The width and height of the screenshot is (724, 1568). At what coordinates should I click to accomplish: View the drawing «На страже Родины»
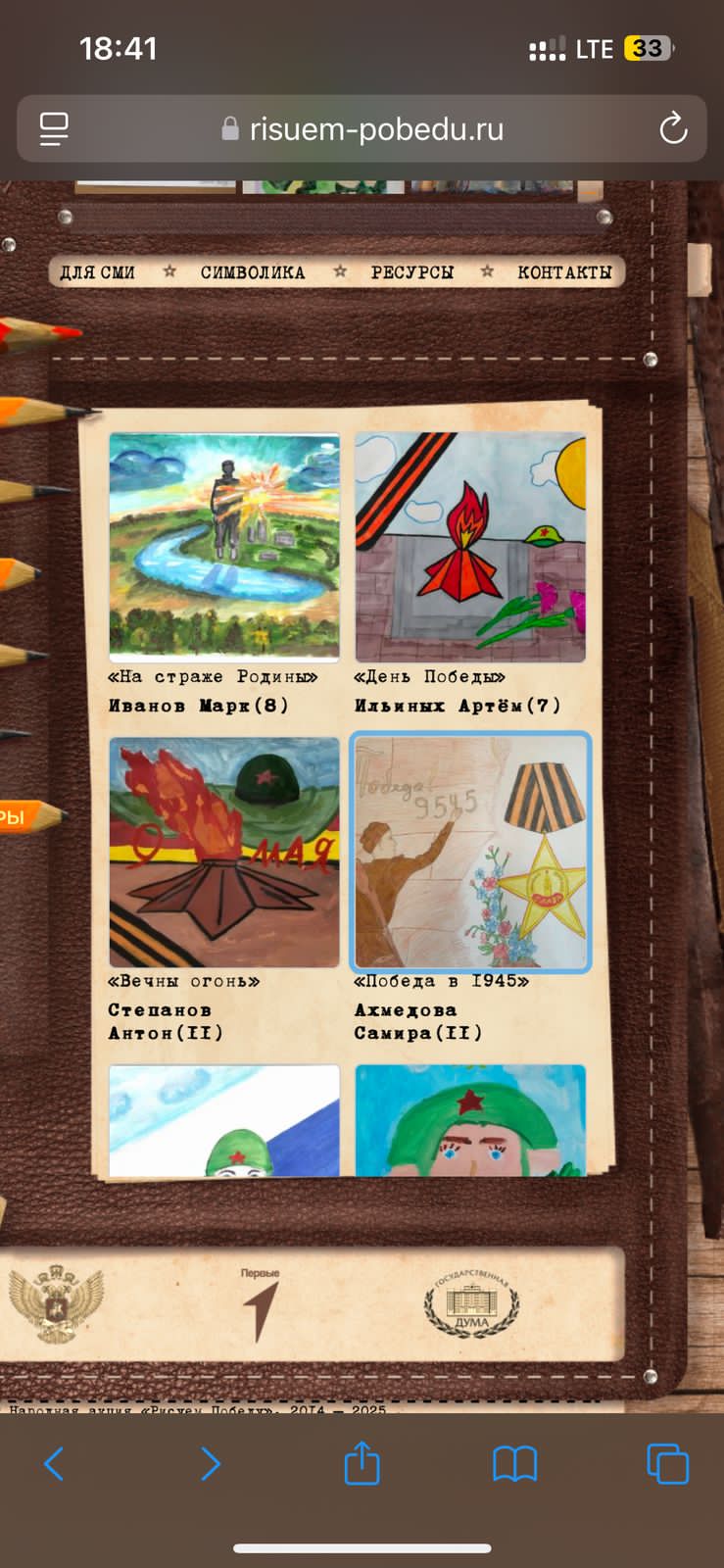224,547
